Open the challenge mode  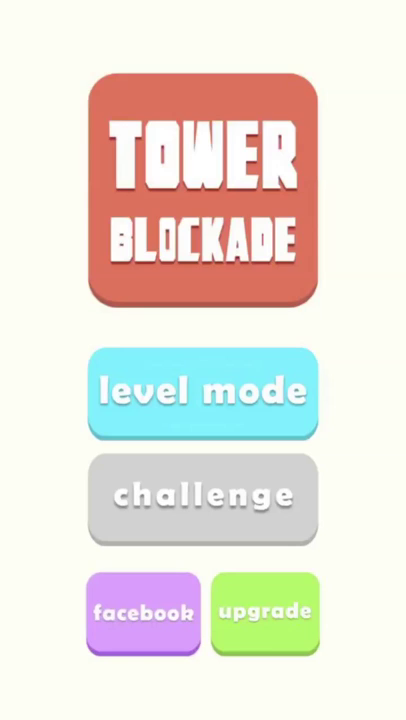[x=203, y=499]
